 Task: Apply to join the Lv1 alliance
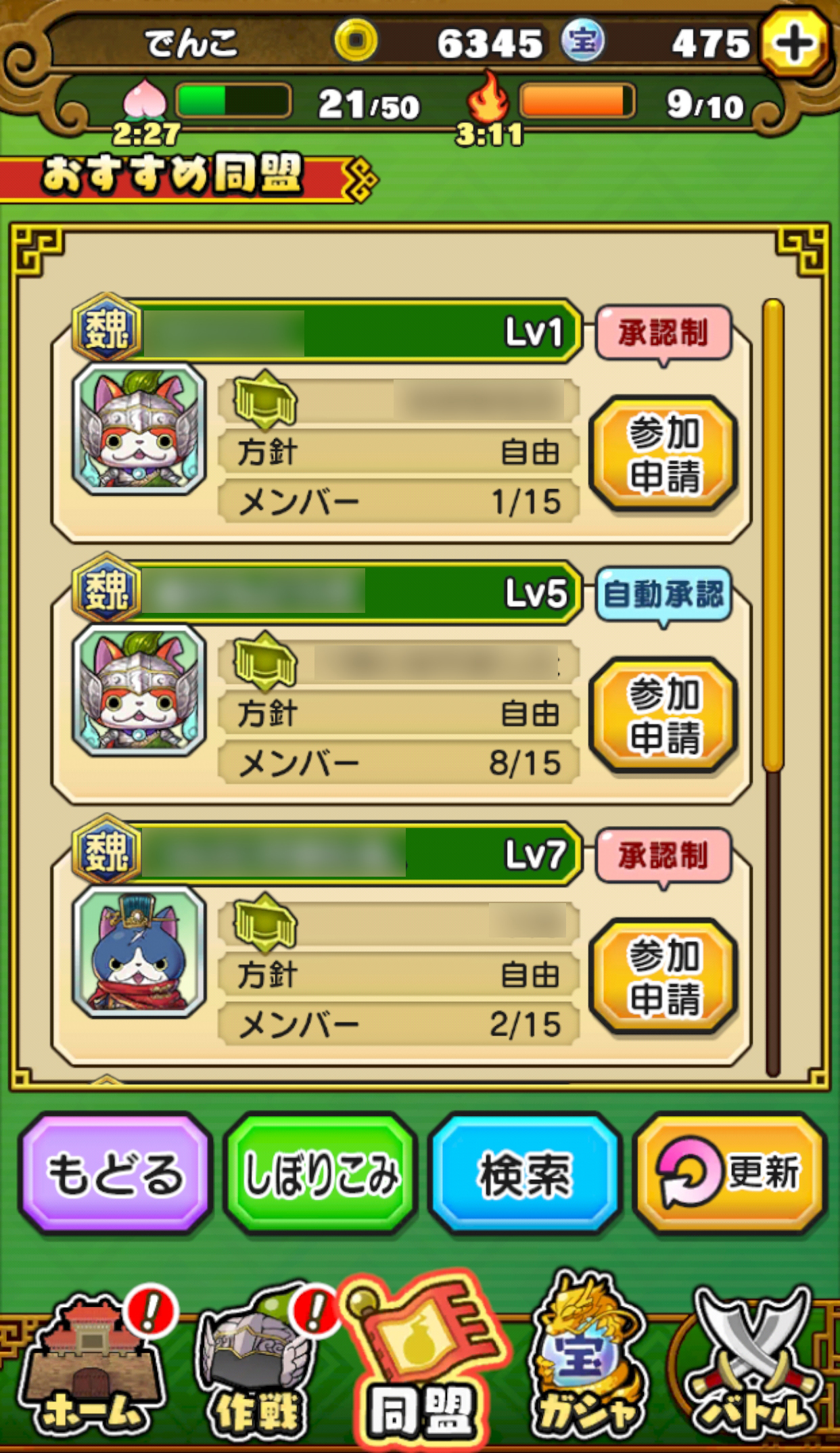(x=663, y=453)
